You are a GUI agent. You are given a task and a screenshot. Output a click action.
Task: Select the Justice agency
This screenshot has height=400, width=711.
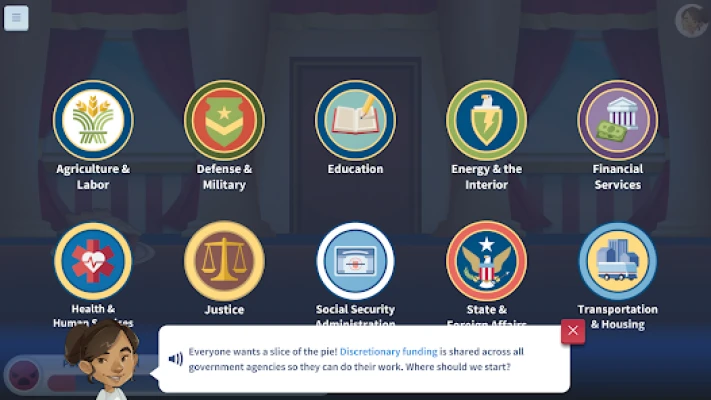224,261
